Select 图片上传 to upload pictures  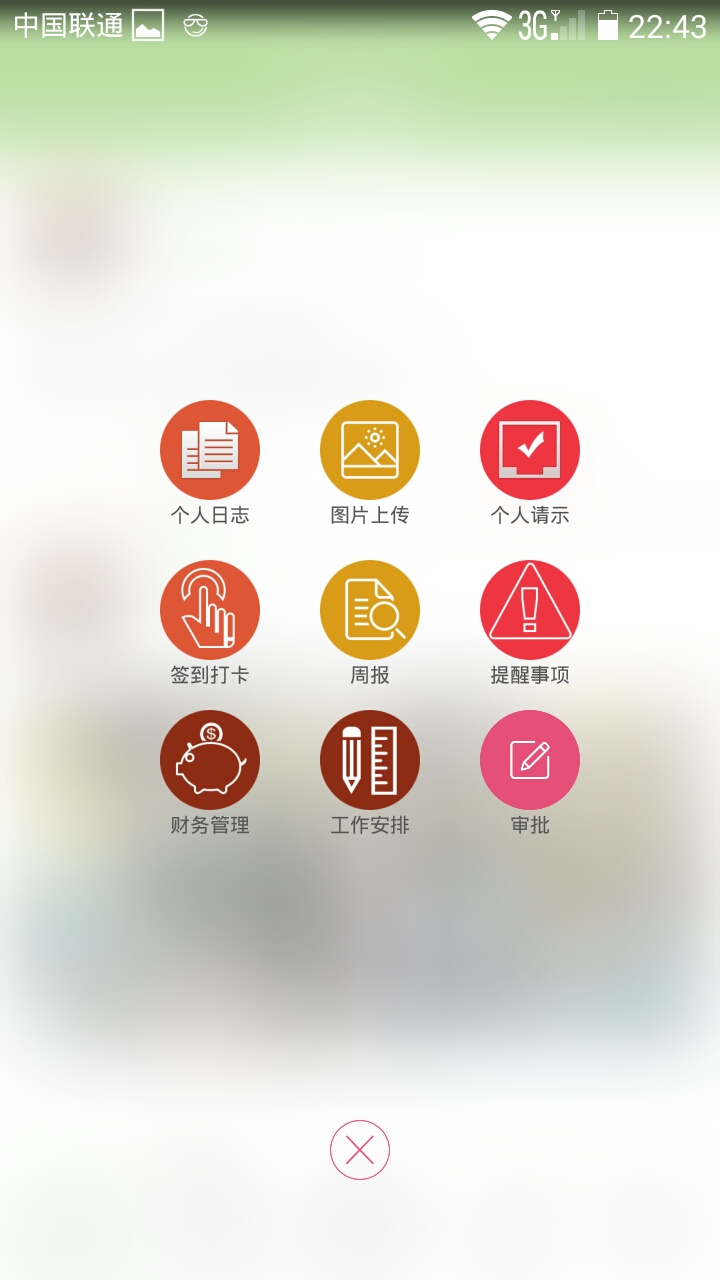[x=370, y=450]
